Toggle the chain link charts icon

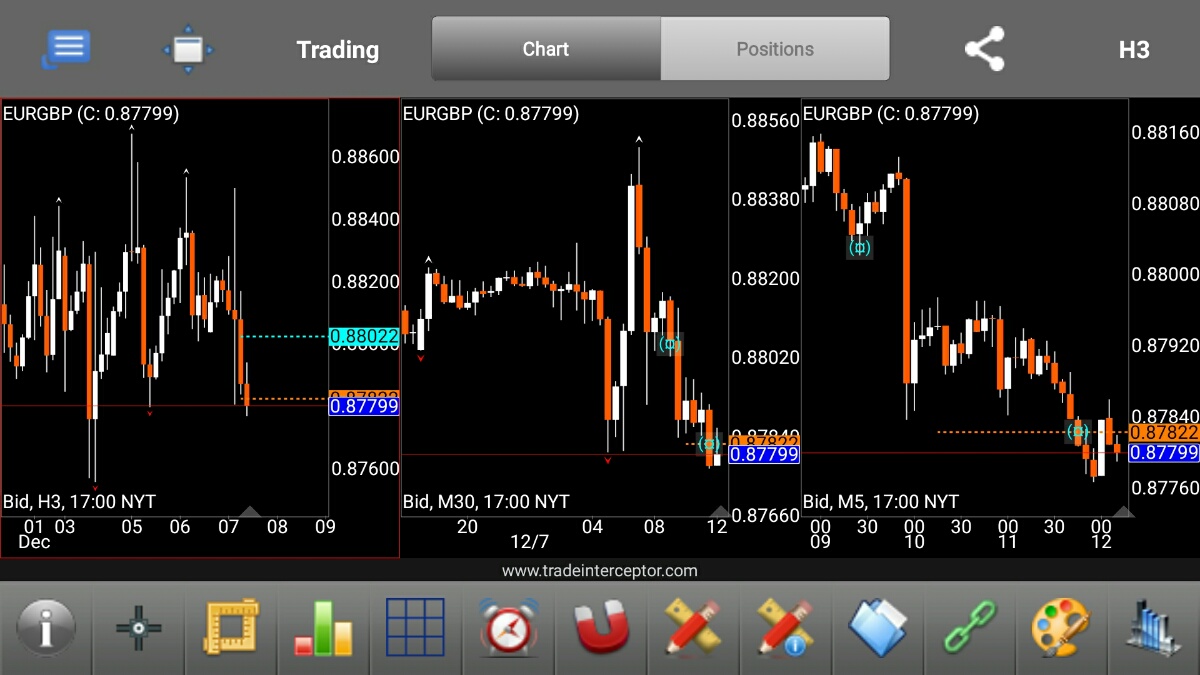(x=970, y=630)
